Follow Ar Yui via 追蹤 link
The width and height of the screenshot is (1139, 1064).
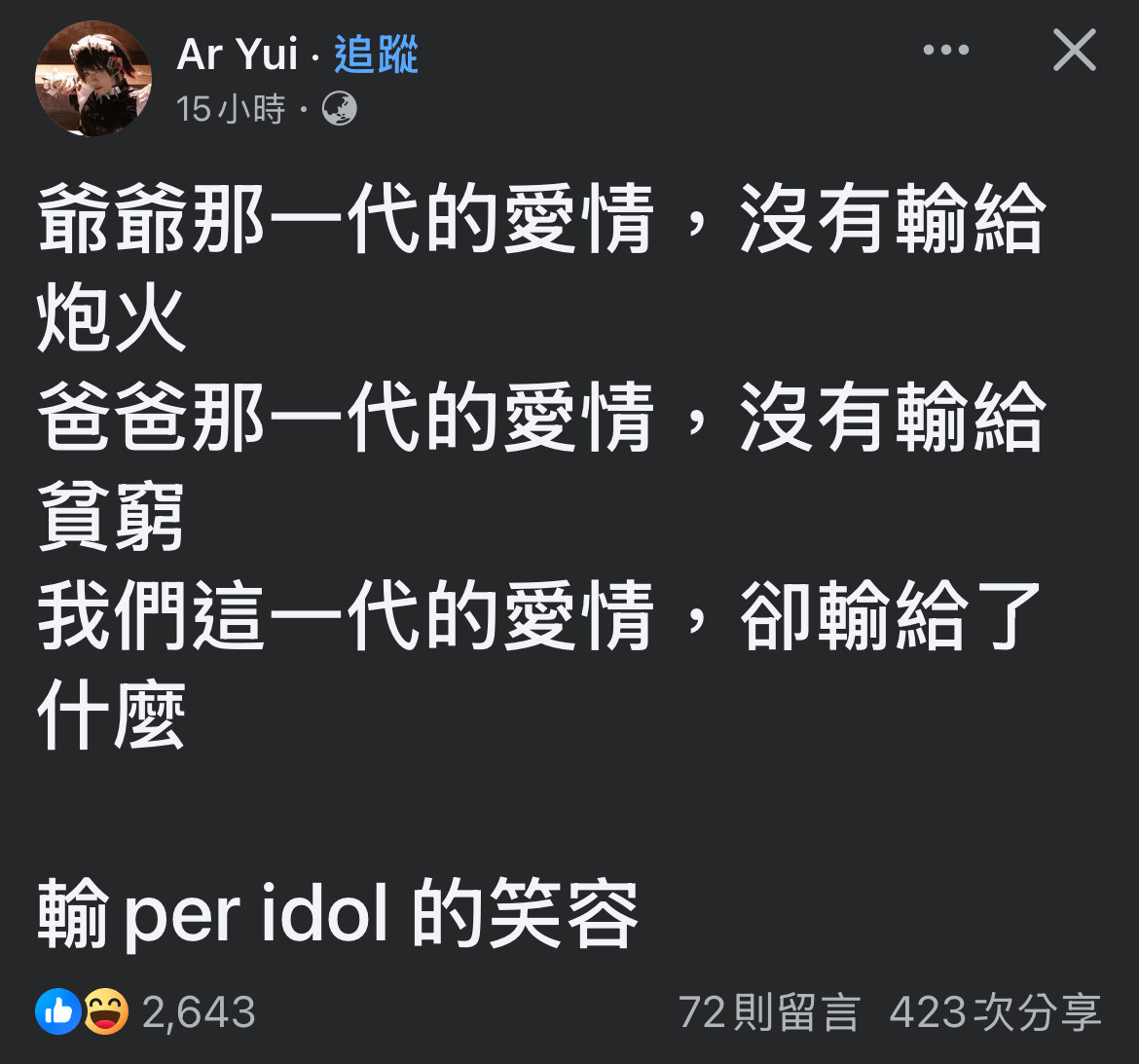click(376, 55)
